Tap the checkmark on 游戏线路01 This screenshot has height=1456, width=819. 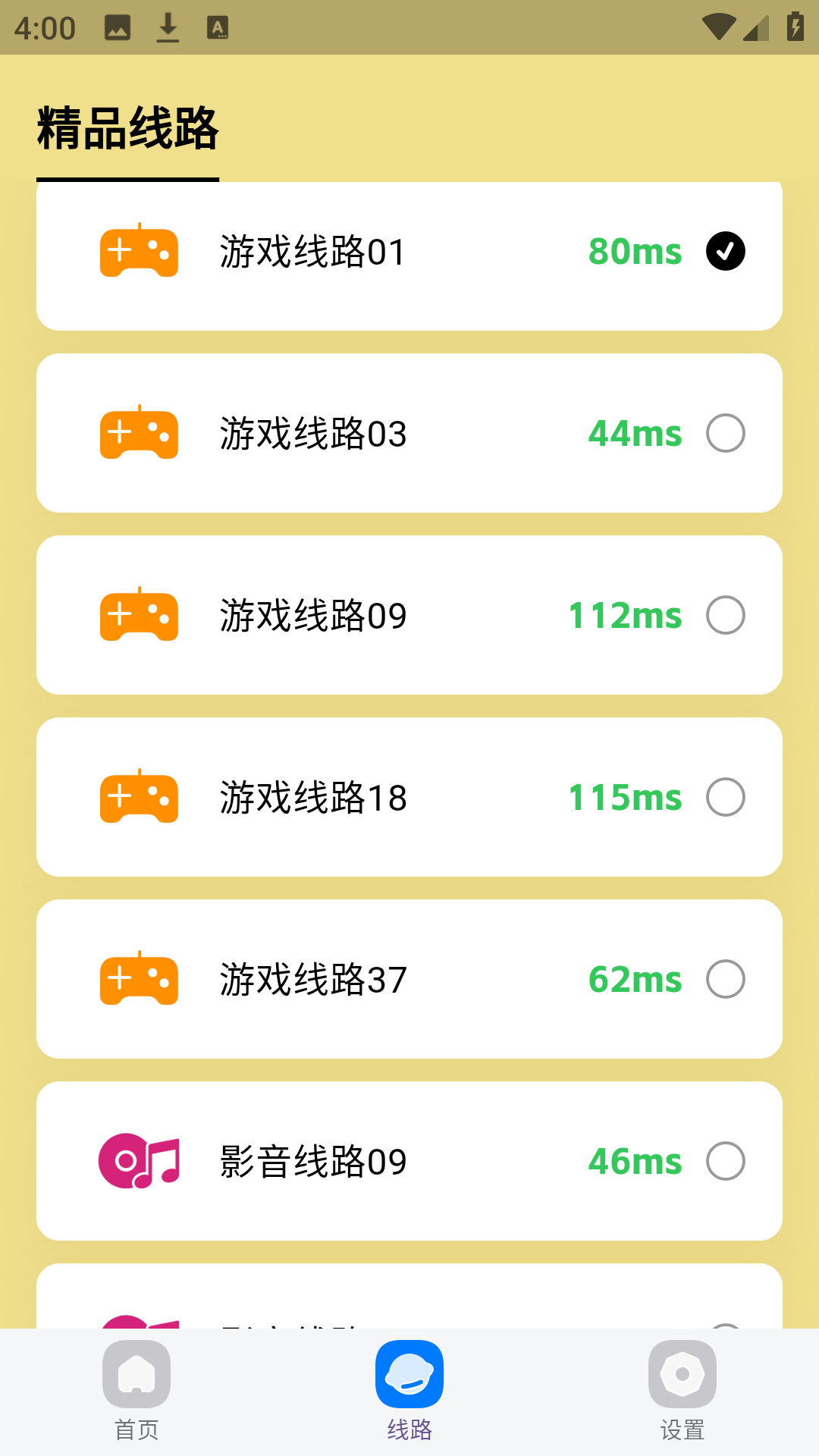pyautogui.click(x=726, y=251)
